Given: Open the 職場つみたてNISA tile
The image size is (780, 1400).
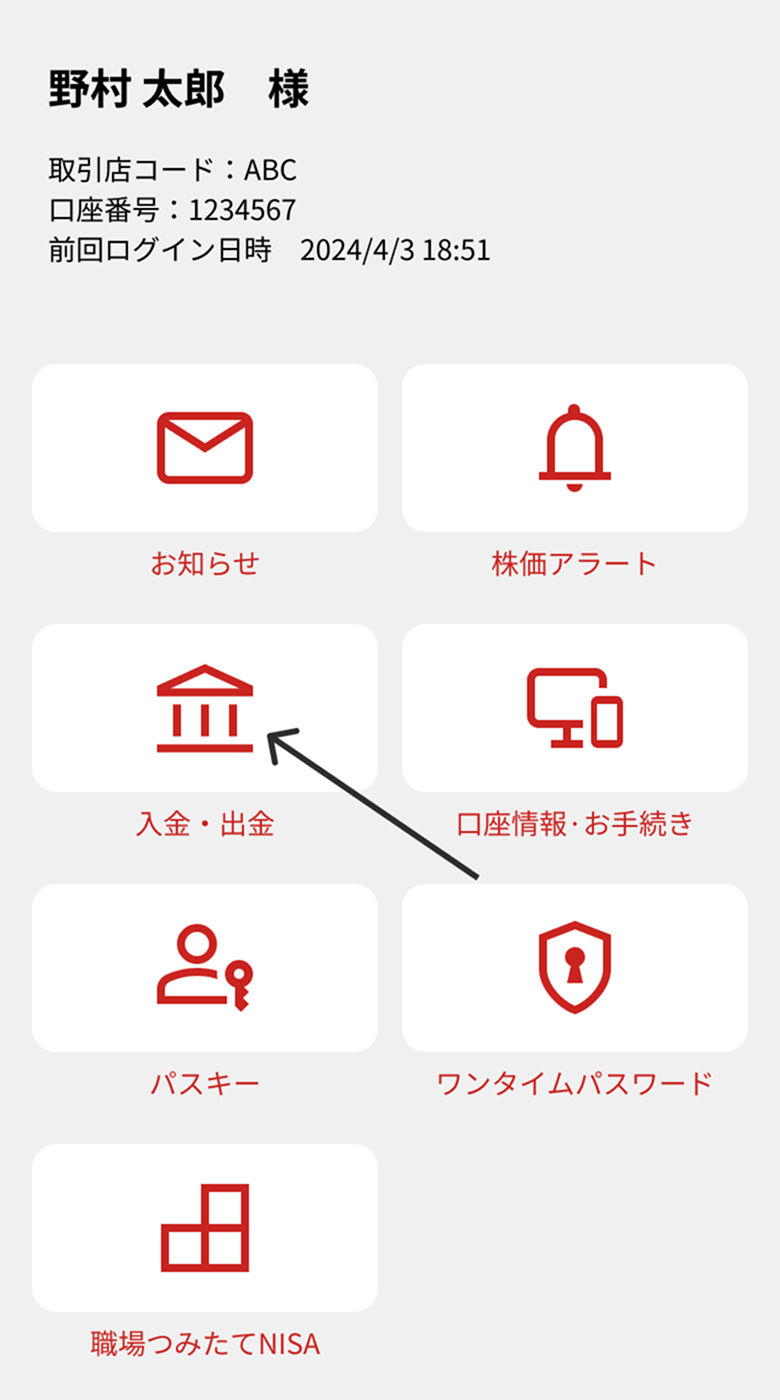Looking at the screenshot, I should pyautogui.click(x=205, y=1228).
